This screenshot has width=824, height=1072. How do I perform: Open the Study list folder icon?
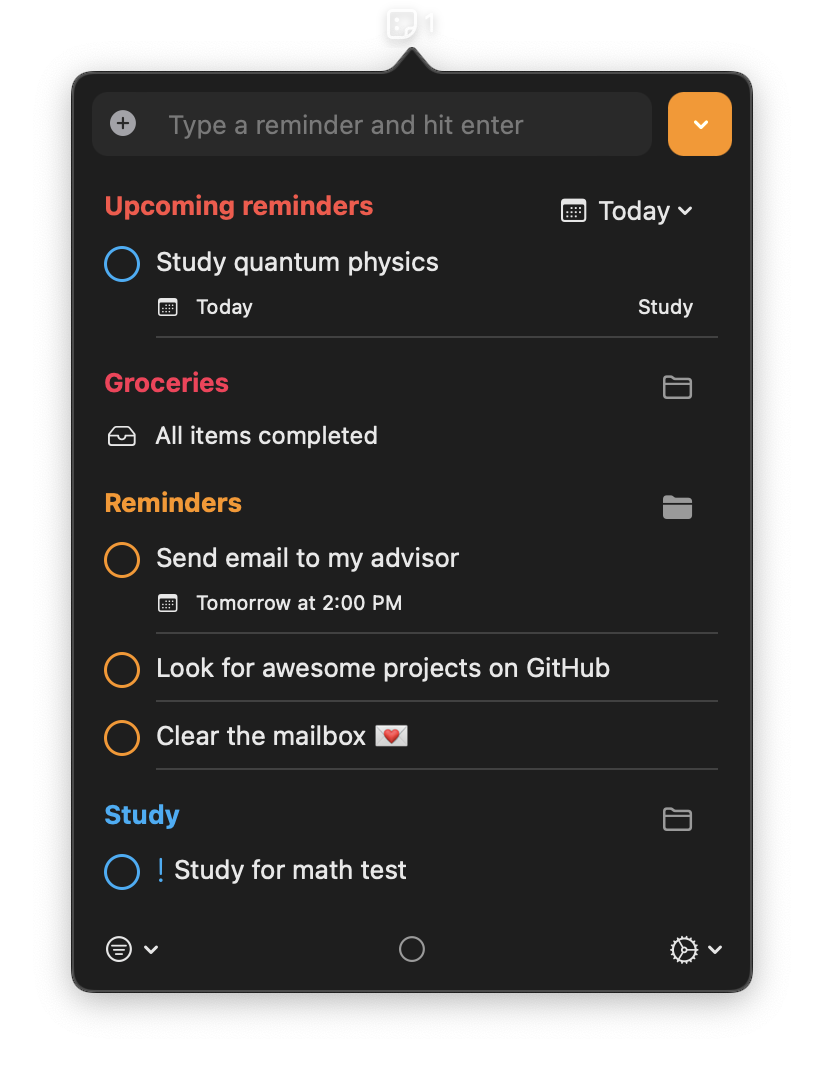(x=677, y=819)
